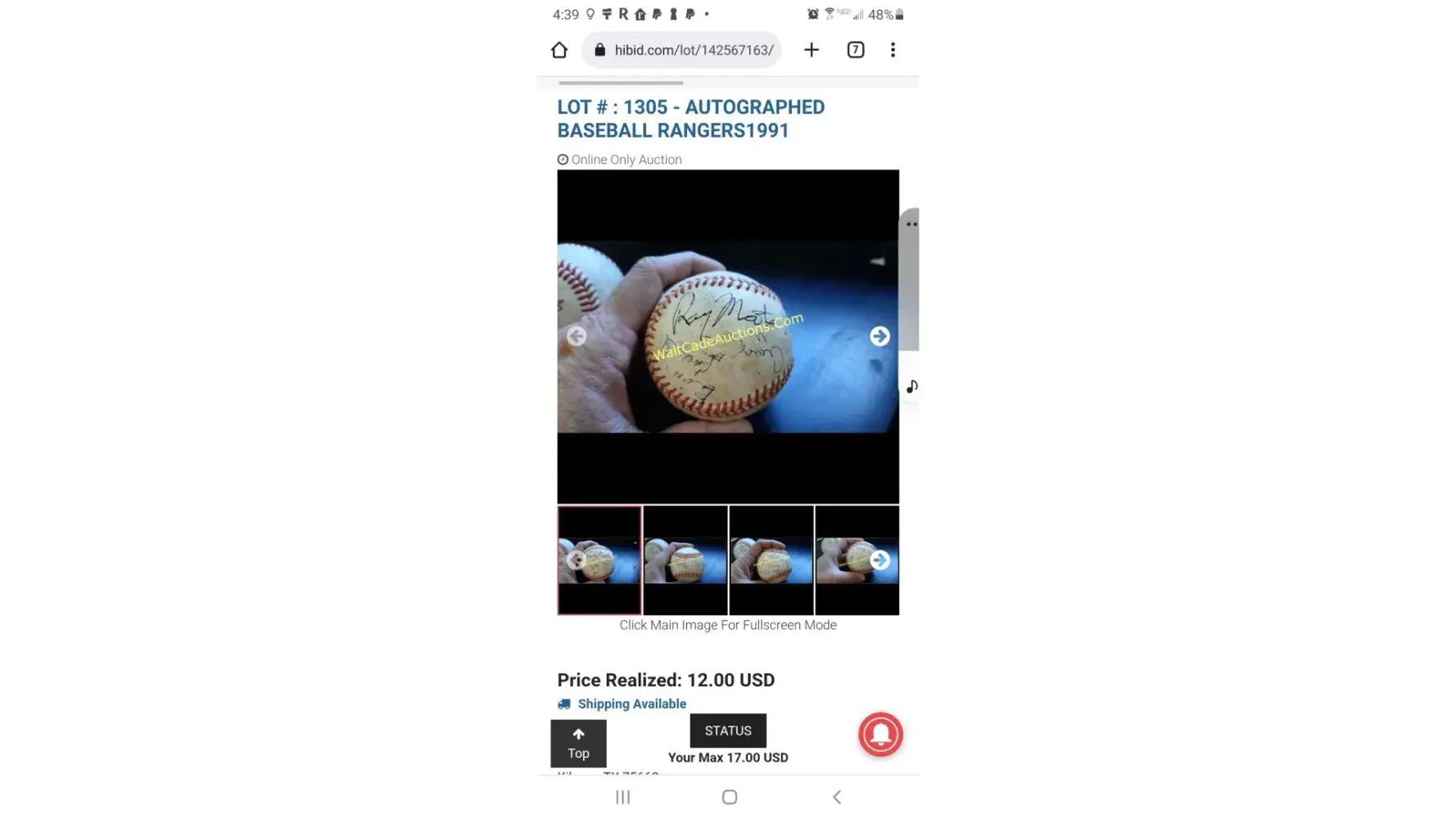Show previous image in main gallery
Image resolution: width=1456 pixels, height=819 pixels.
pos(577,336)
